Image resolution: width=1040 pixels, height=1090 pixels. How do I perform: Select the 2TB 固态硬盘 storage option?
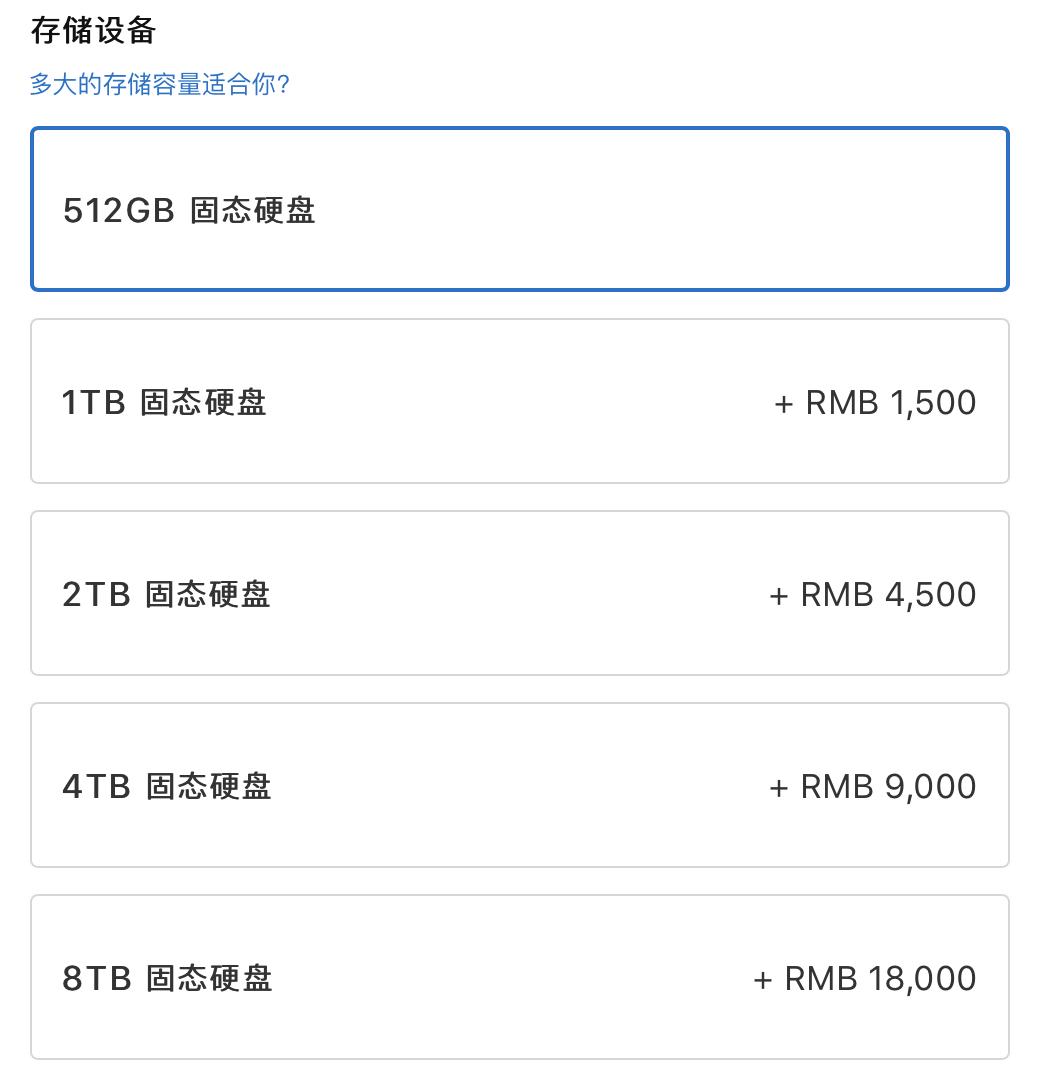(x=520, y=592)
